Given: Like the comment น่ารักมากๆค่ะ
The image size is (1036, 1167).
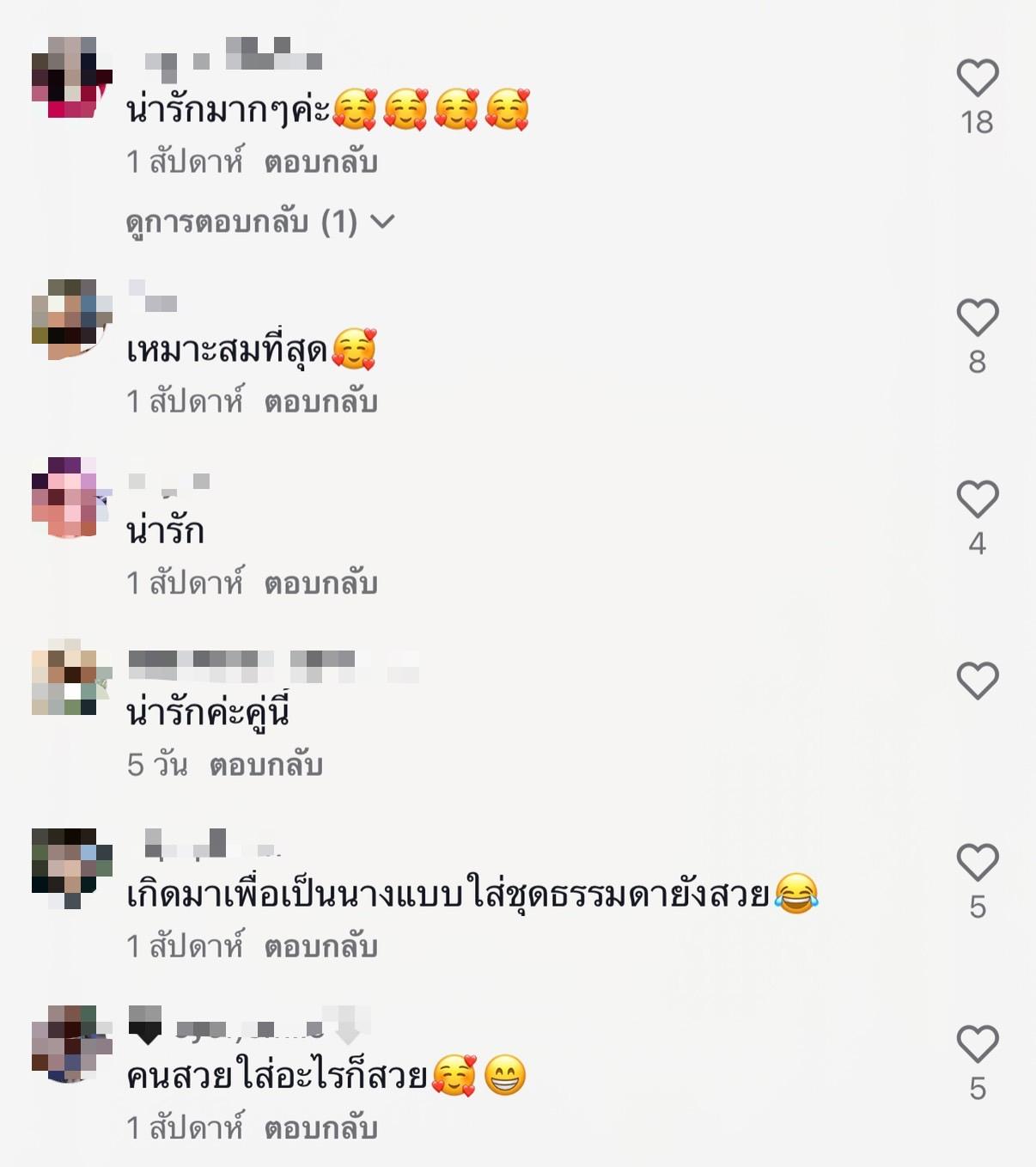Looking at the screenshot, I should 977,78.
